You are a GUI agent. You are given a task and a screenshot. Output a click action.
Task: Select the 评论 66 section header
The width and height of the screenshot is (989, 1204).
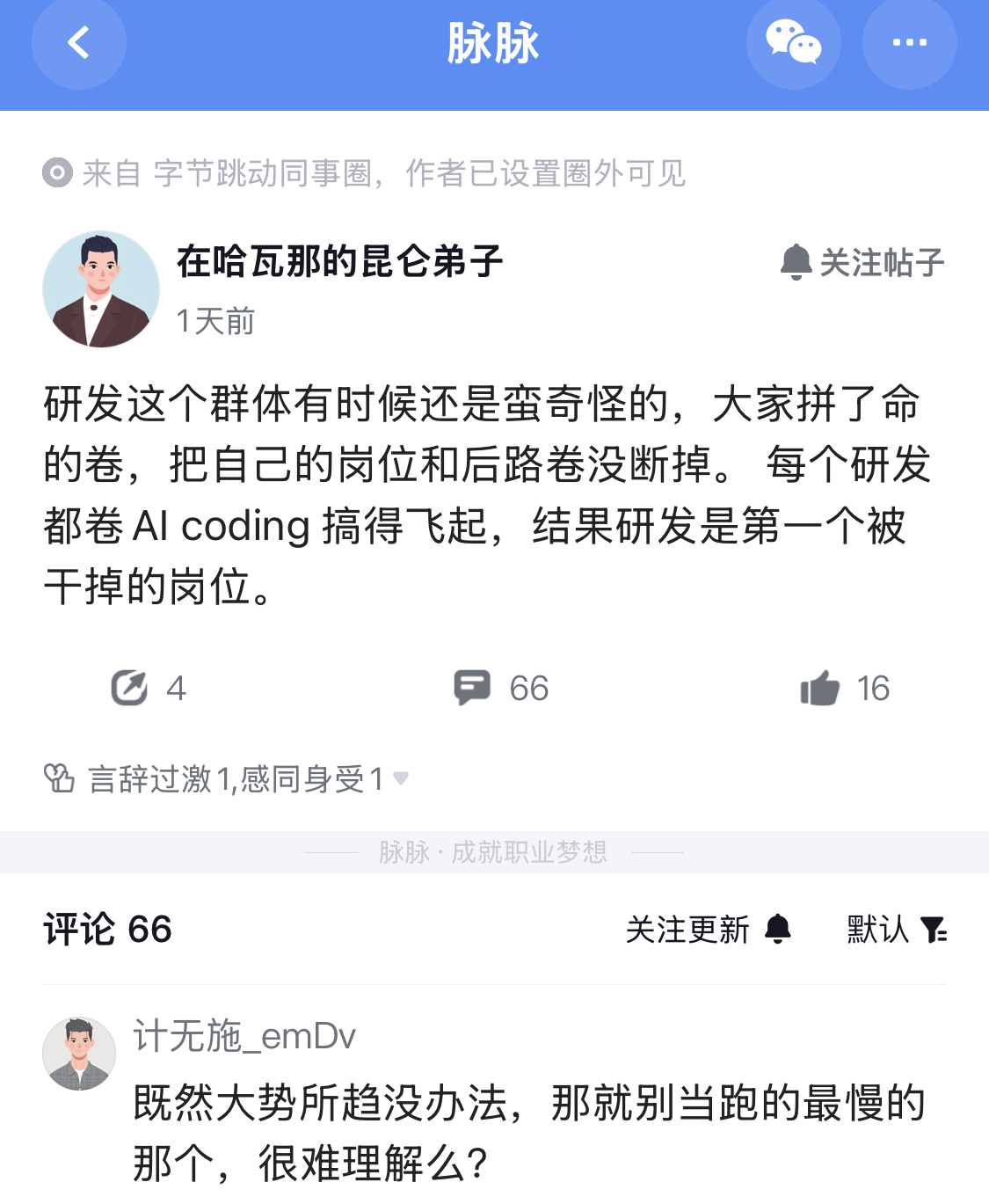[107, 929]
